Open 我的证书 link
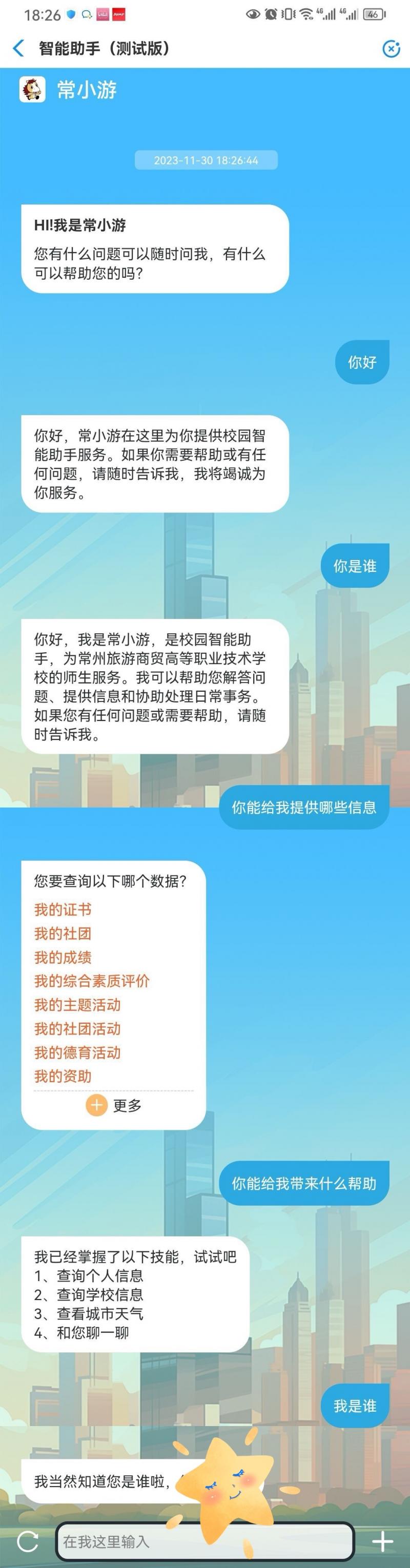Image resolution: width=410 pixels, height=1568 pixels. (x=63, y=910)
